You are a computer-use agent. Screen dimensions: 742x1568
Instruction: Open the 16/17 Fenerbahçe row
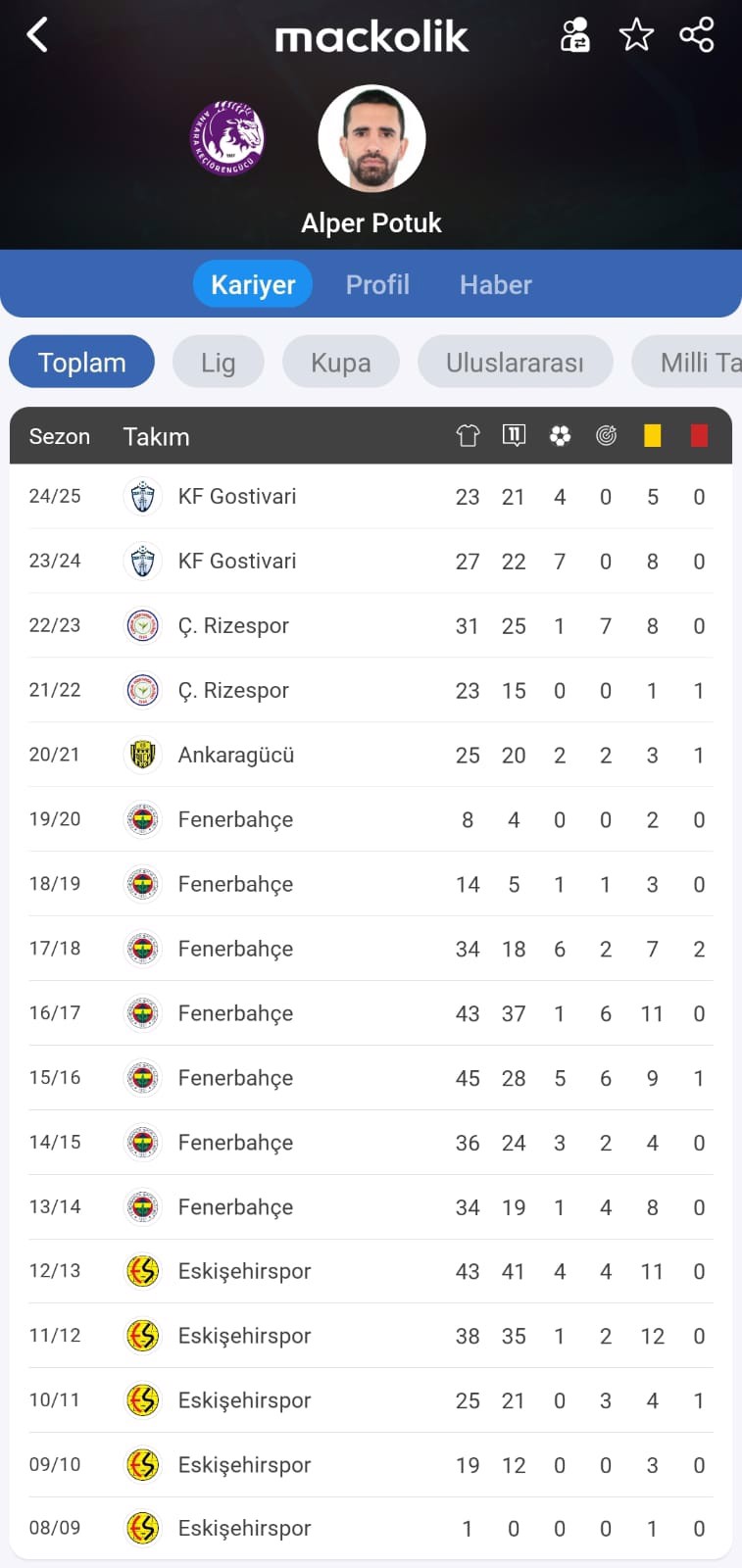tap(371, 1013)
